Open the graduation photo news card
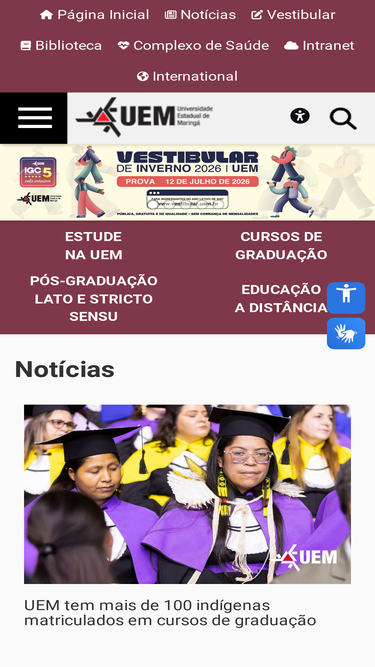Screen dimensions: 375x667 point(188,494)
